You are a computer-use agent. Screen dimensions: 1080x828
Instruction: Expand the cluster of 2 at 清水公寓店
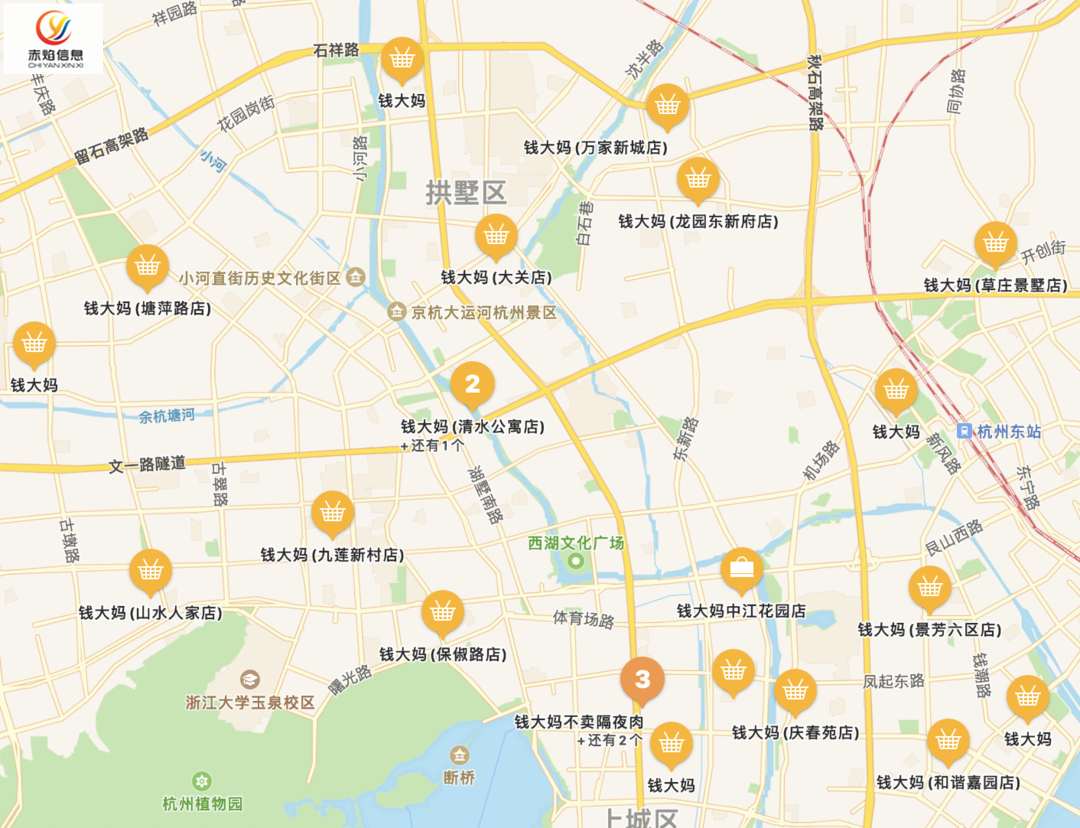pyautogui.click(x=472, y=384)
